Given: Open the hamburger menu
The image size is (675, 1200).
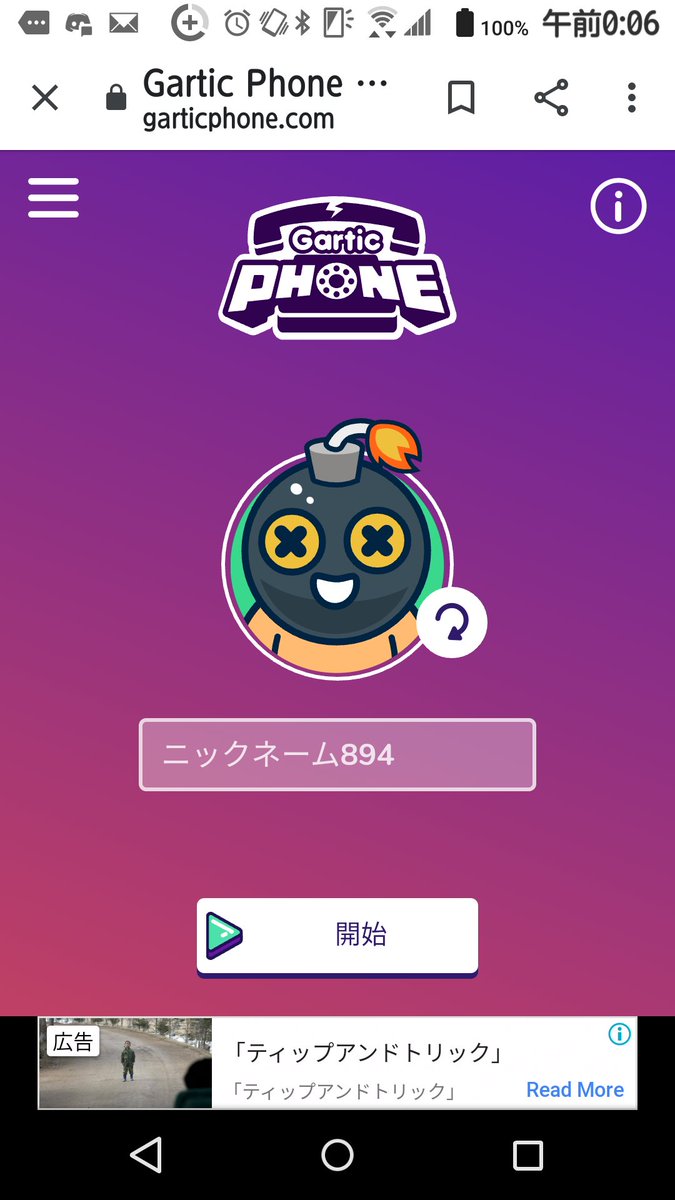Looking at the screenshot, I should (53, 199).
